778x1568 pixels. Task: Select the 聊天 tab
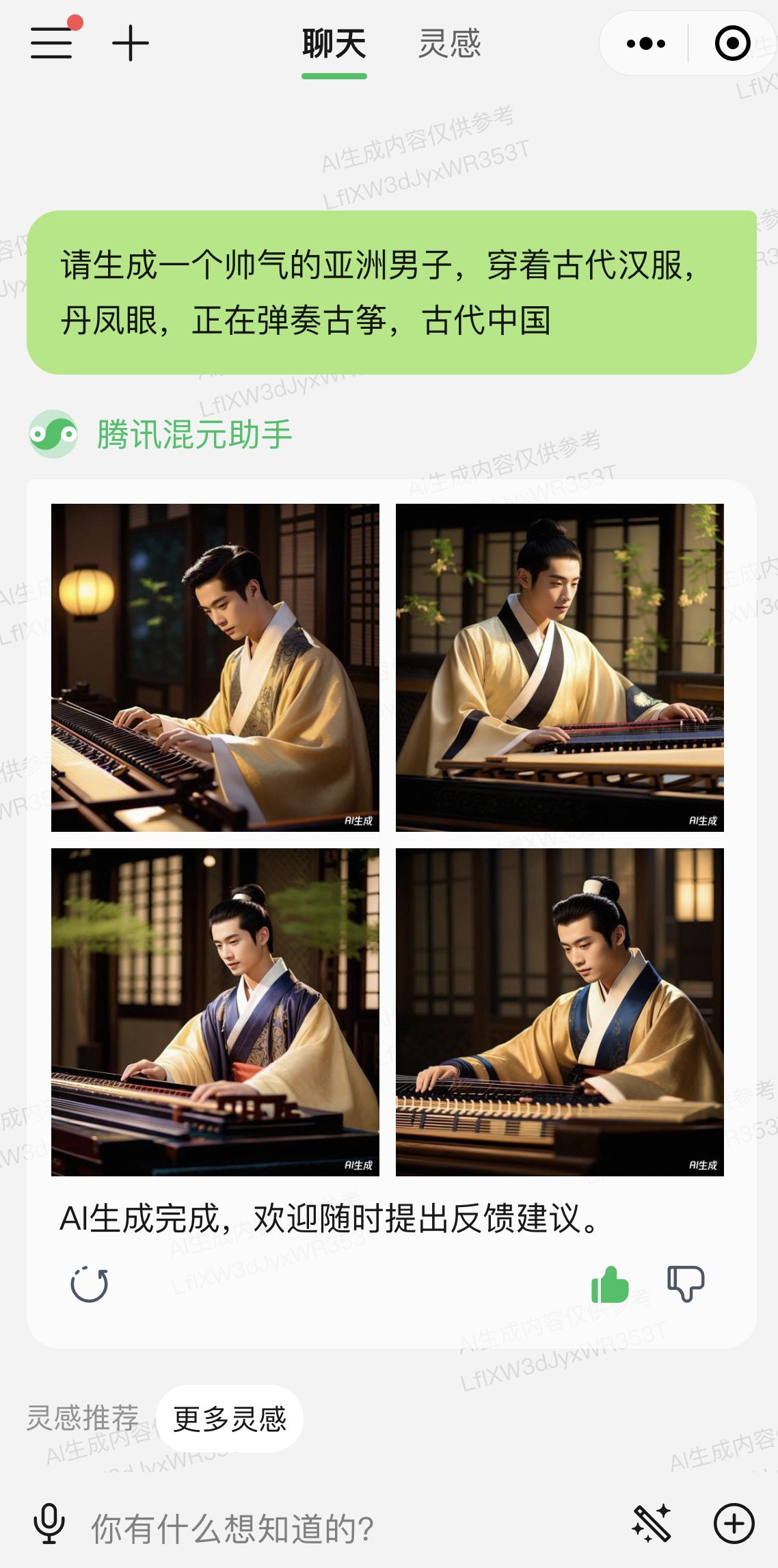pos(334,44)
